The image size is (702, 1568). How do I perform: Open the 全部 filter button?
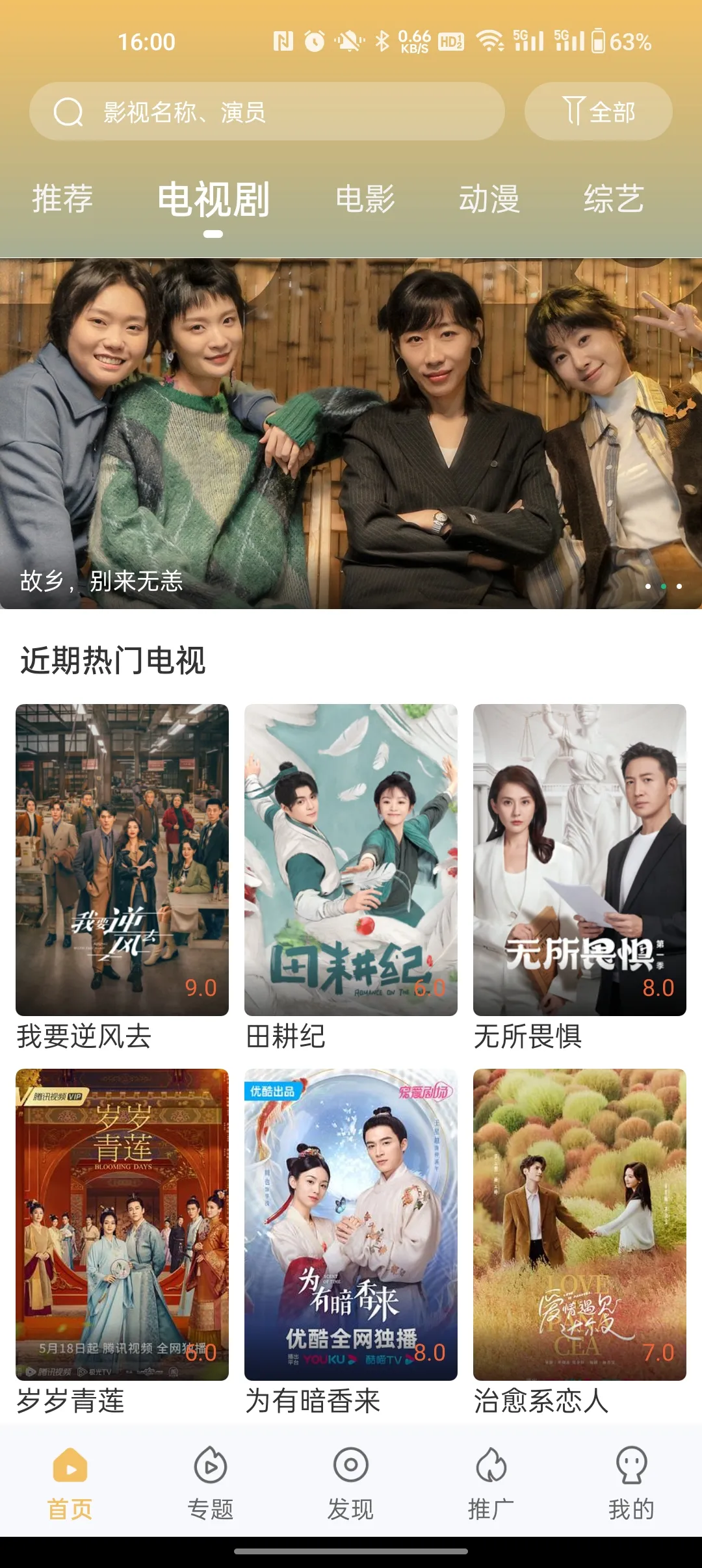pos(598,112)
